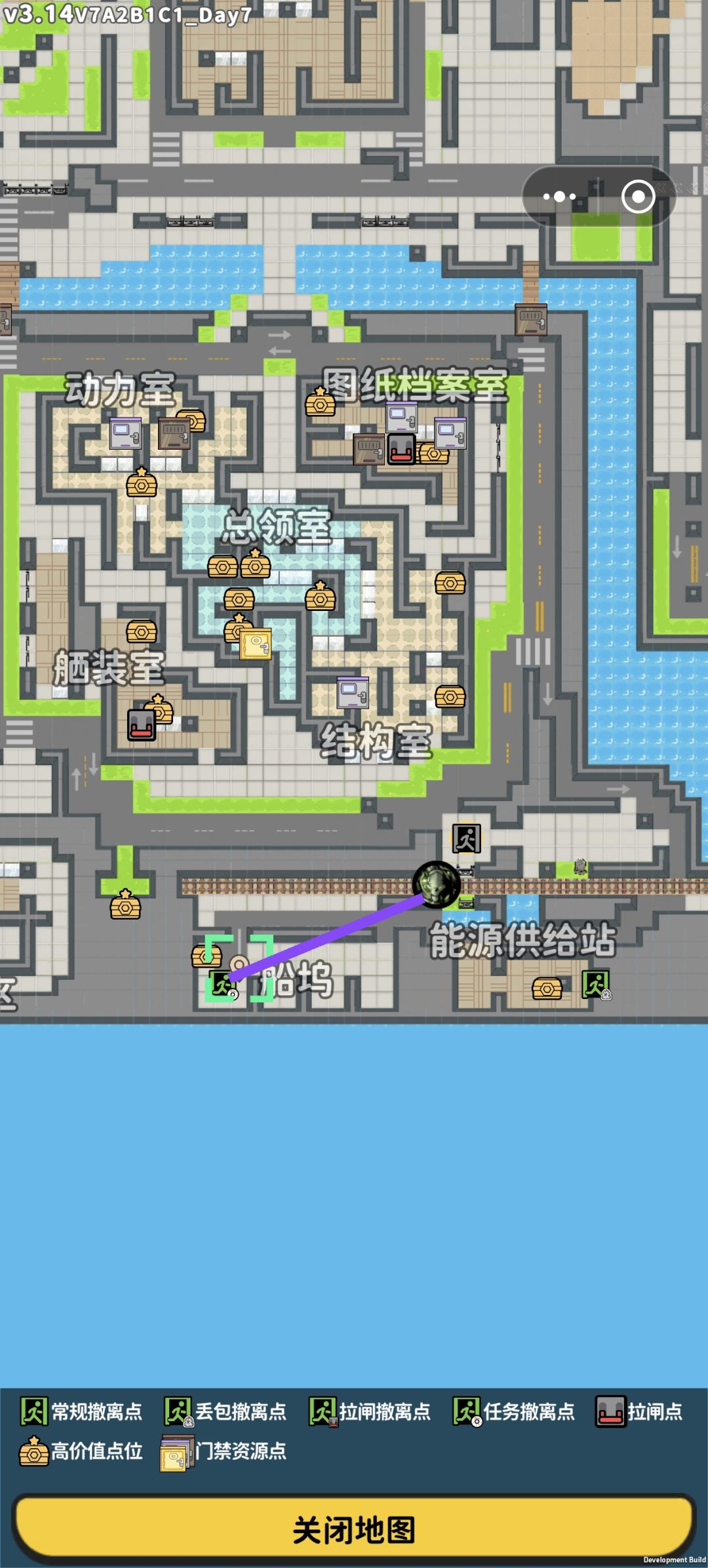
Task: Open the mini-program more options menu
Action: click(559, 196)
